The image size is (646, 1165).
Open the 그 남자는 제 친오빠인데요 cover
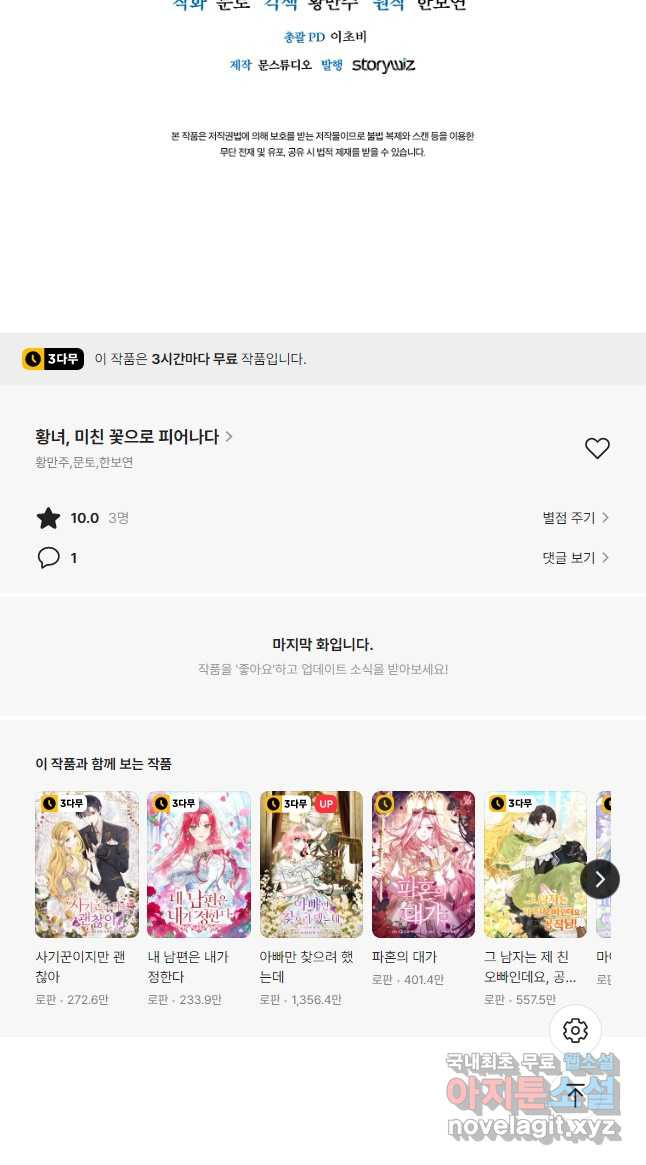click(x=535, y=865)
